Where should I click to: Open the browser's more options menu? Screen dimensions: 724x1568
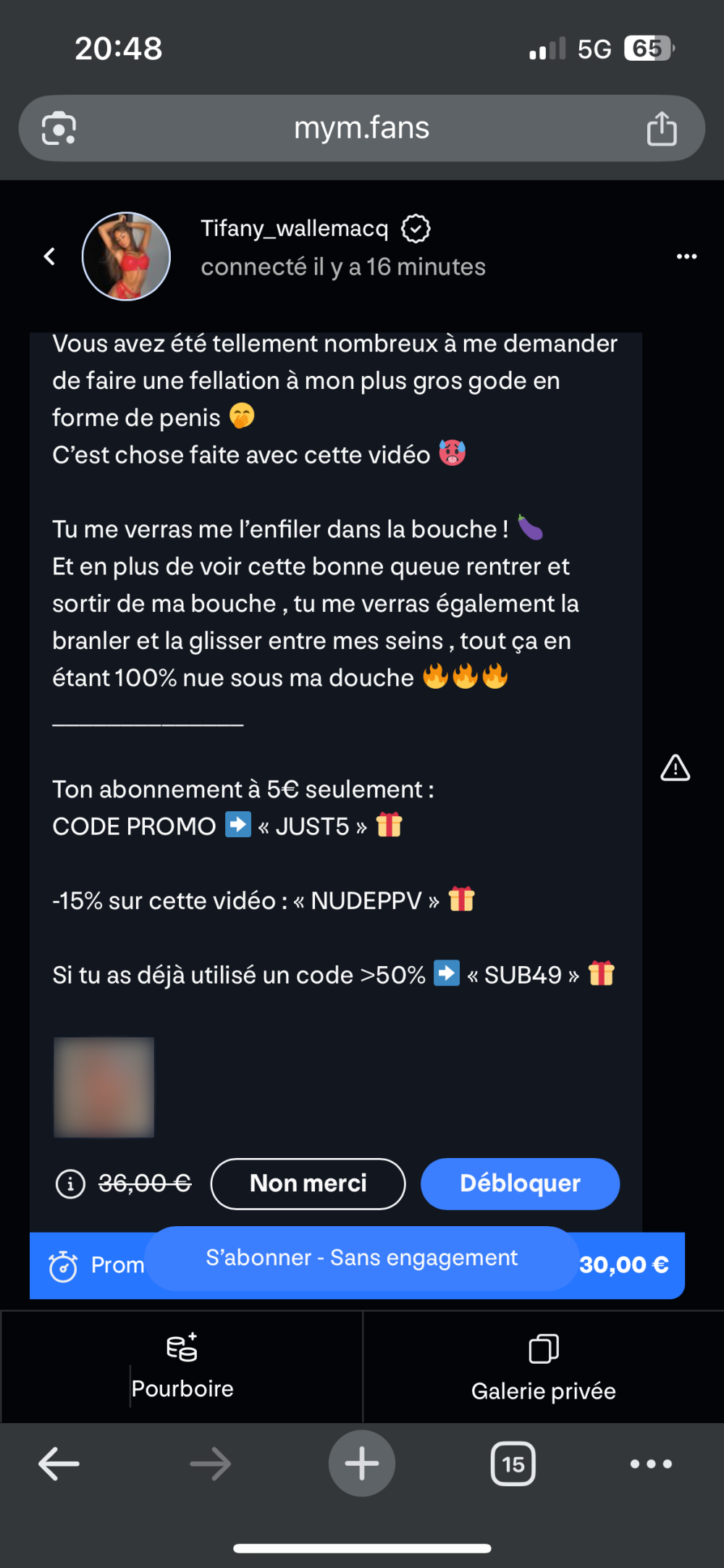coord(650,1464)
